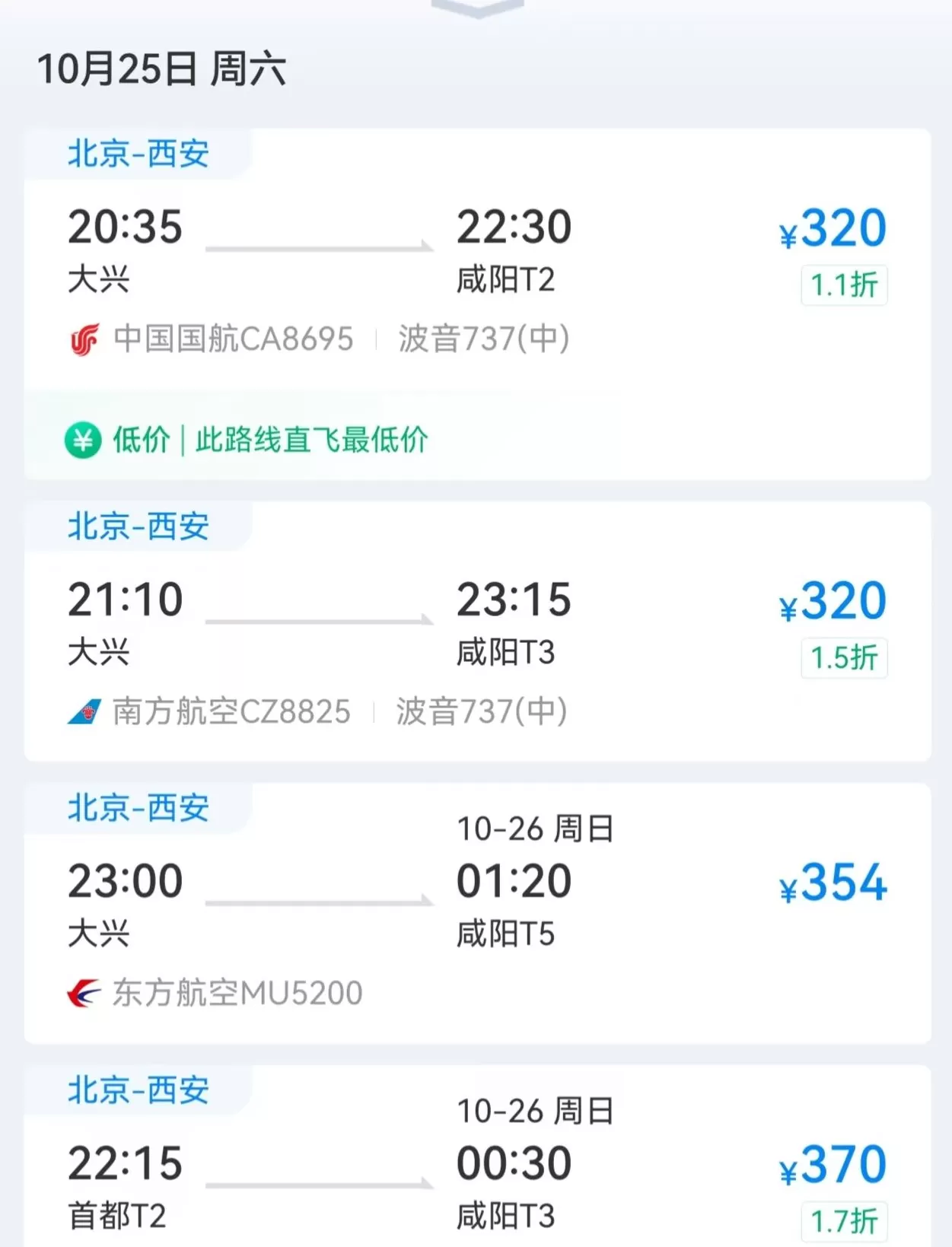Select the Air China logo beside CA8695
The height and width of the screenshot is (1247, 952).
coord(85,340)
